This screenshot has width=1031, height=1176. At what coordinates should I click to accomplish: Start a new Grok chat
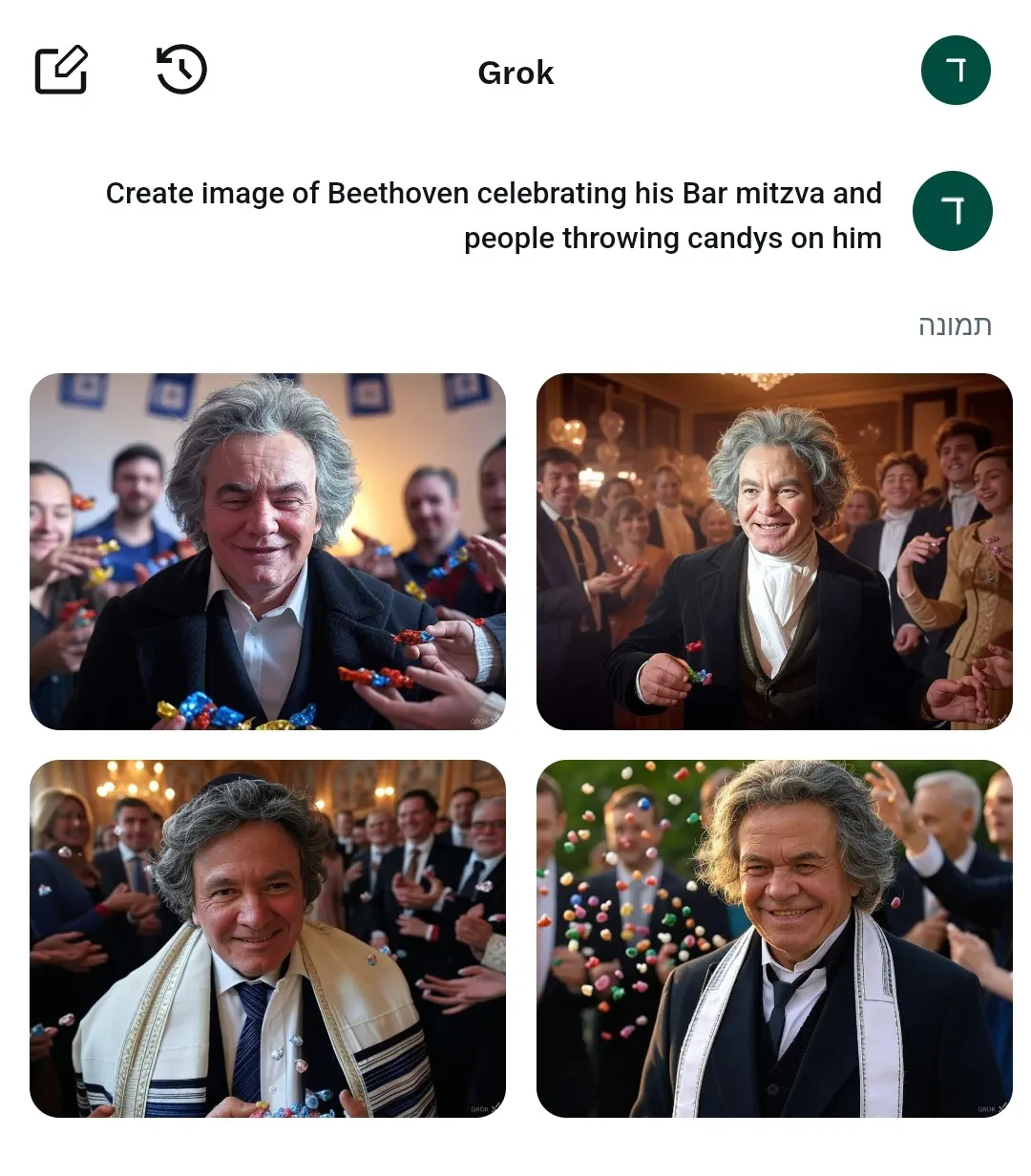pos(61,70)
